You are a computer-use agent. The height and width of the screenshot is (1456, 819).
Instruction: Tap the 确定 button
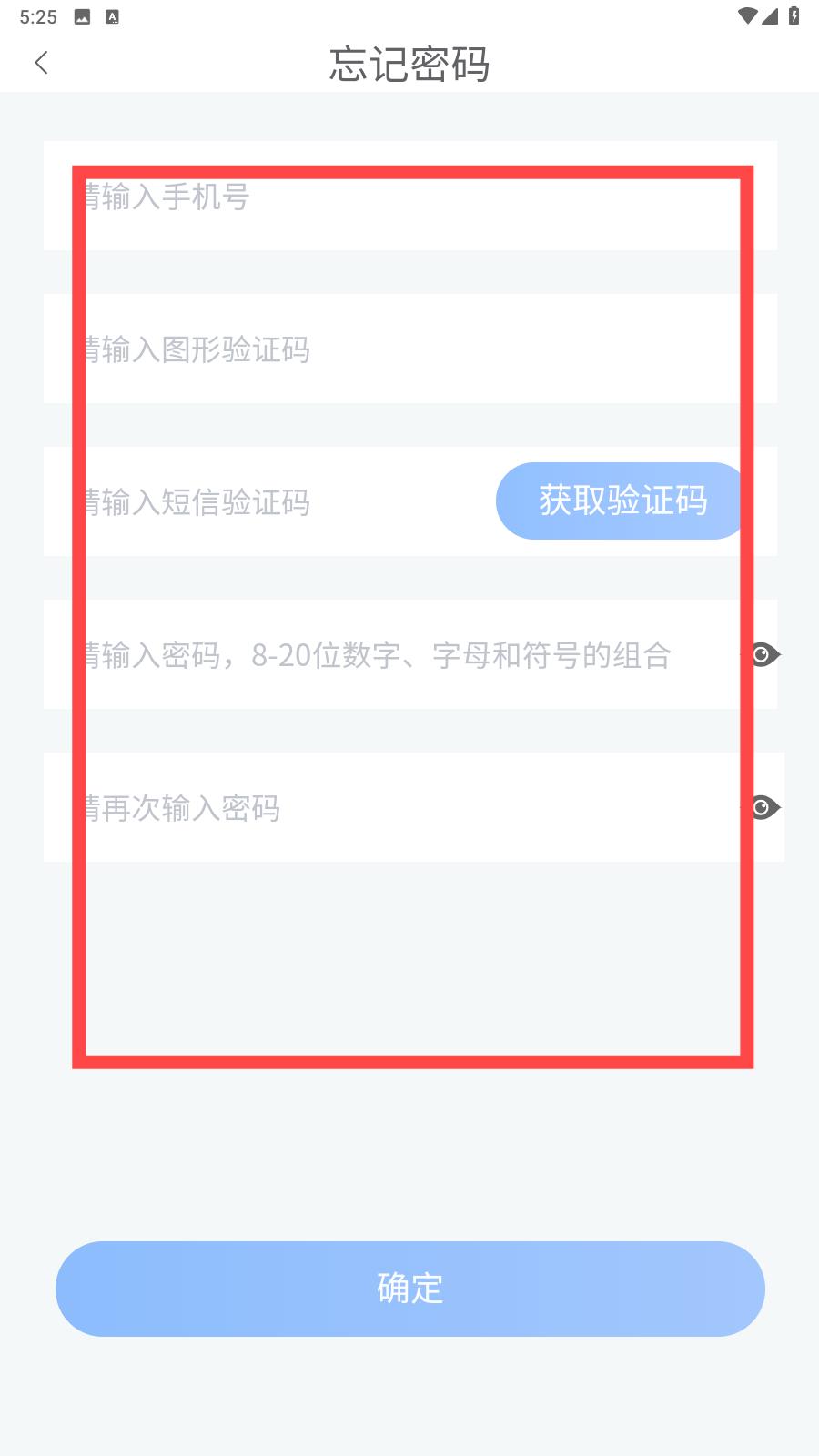409,1289
